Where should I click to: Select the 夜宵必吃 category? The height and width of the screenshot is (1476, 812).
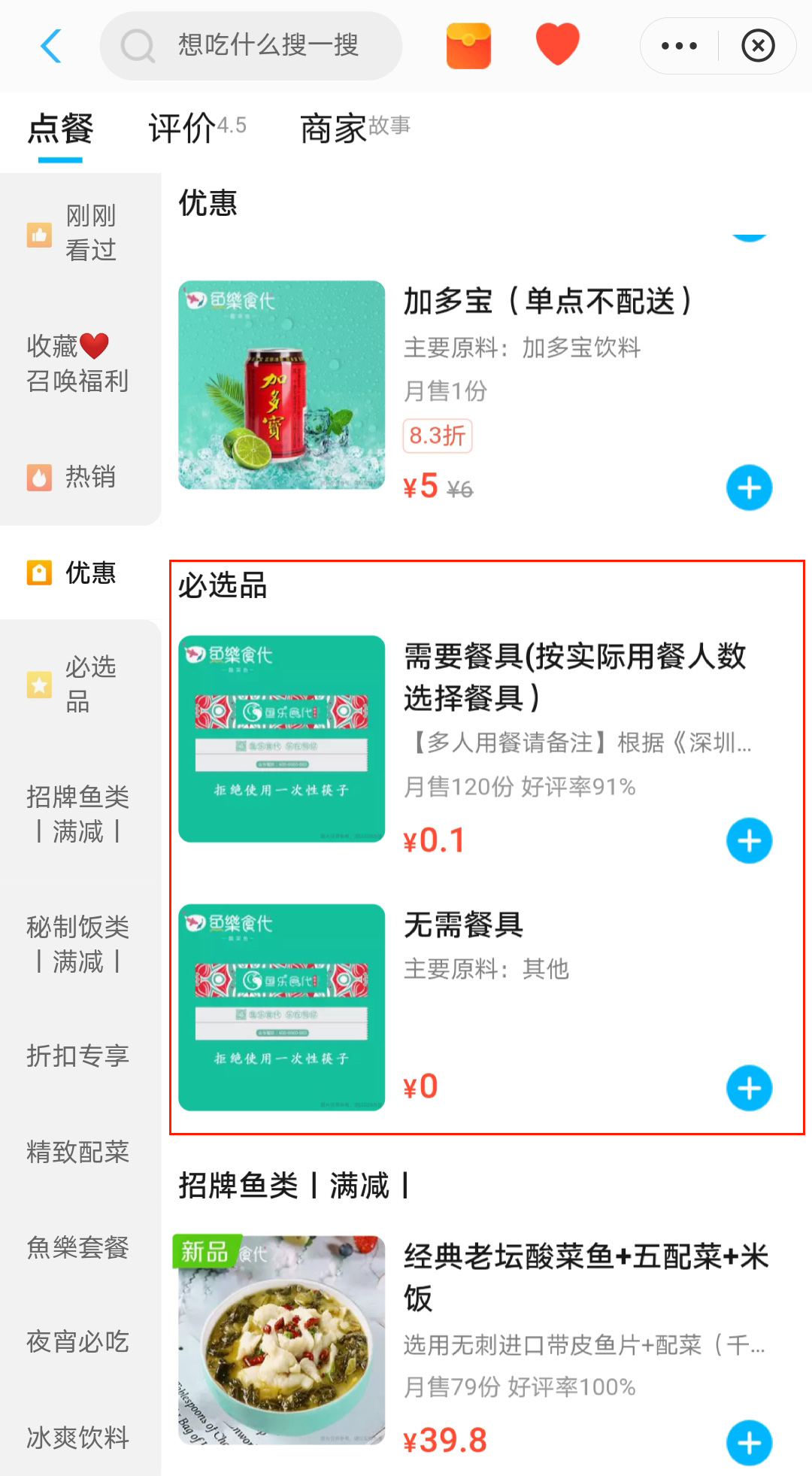coord(79,1341)
